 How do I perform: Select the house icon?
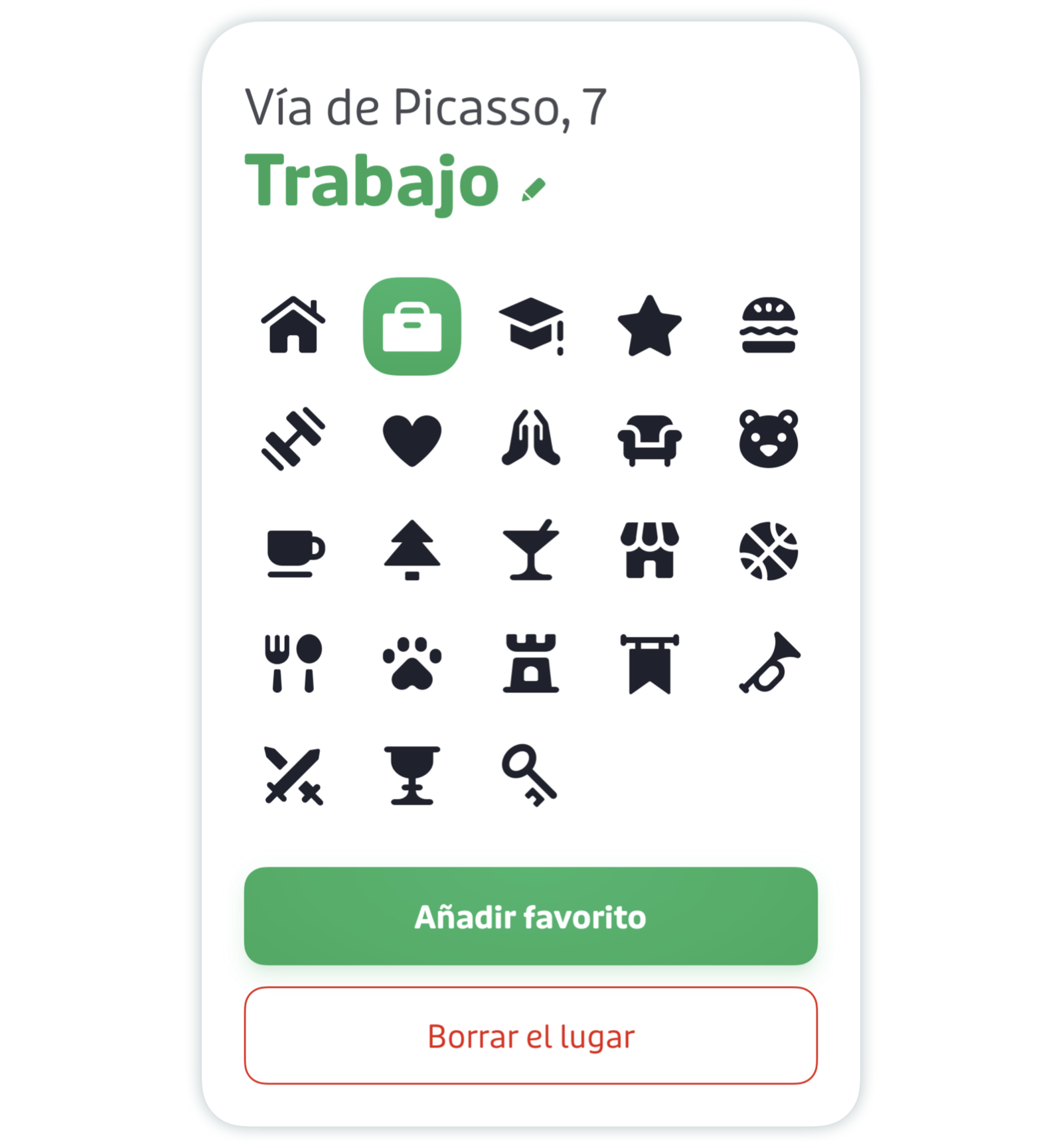(x=293, y=326)
